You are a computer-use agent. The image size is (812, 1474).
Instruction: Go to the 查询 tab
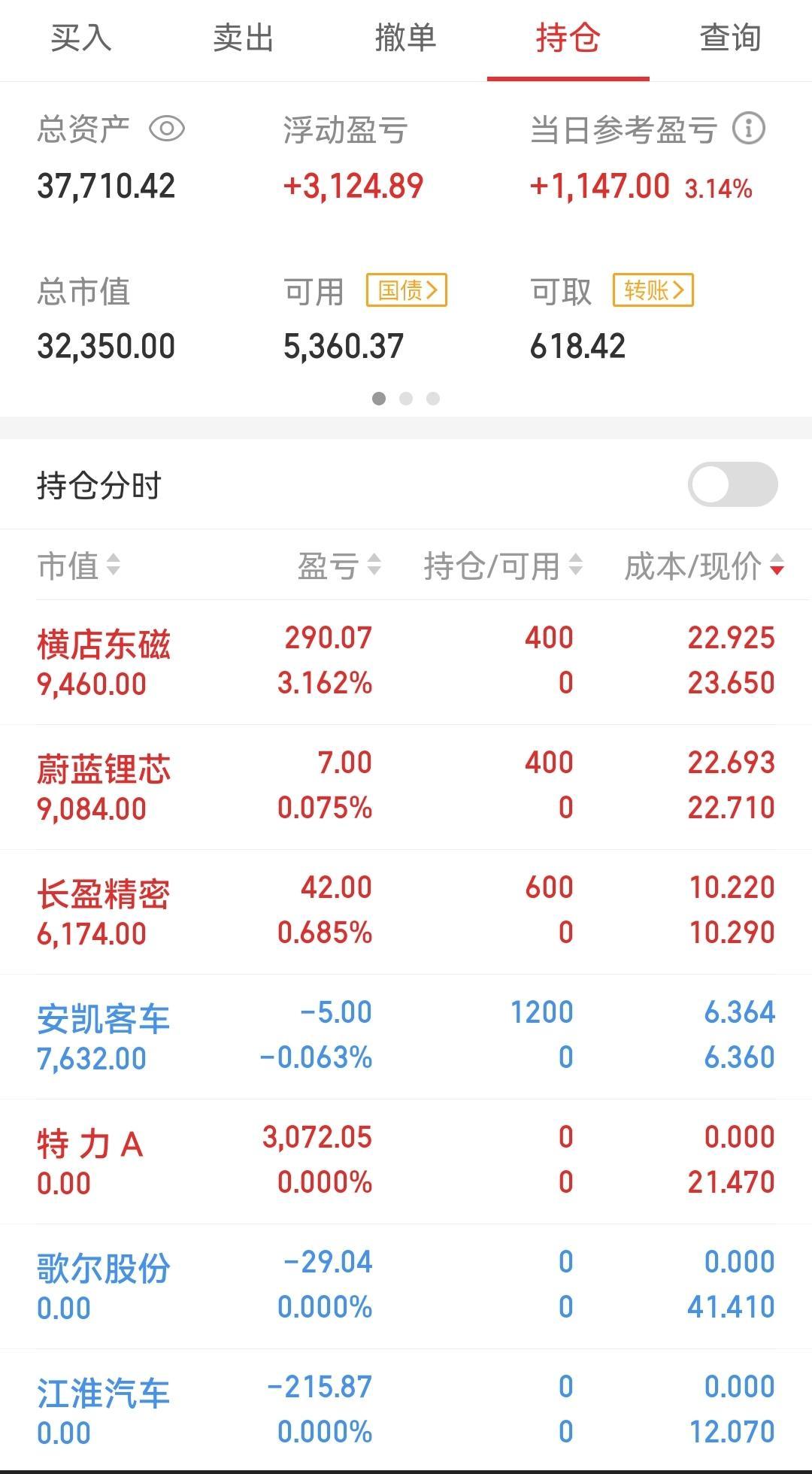[731, 38]
